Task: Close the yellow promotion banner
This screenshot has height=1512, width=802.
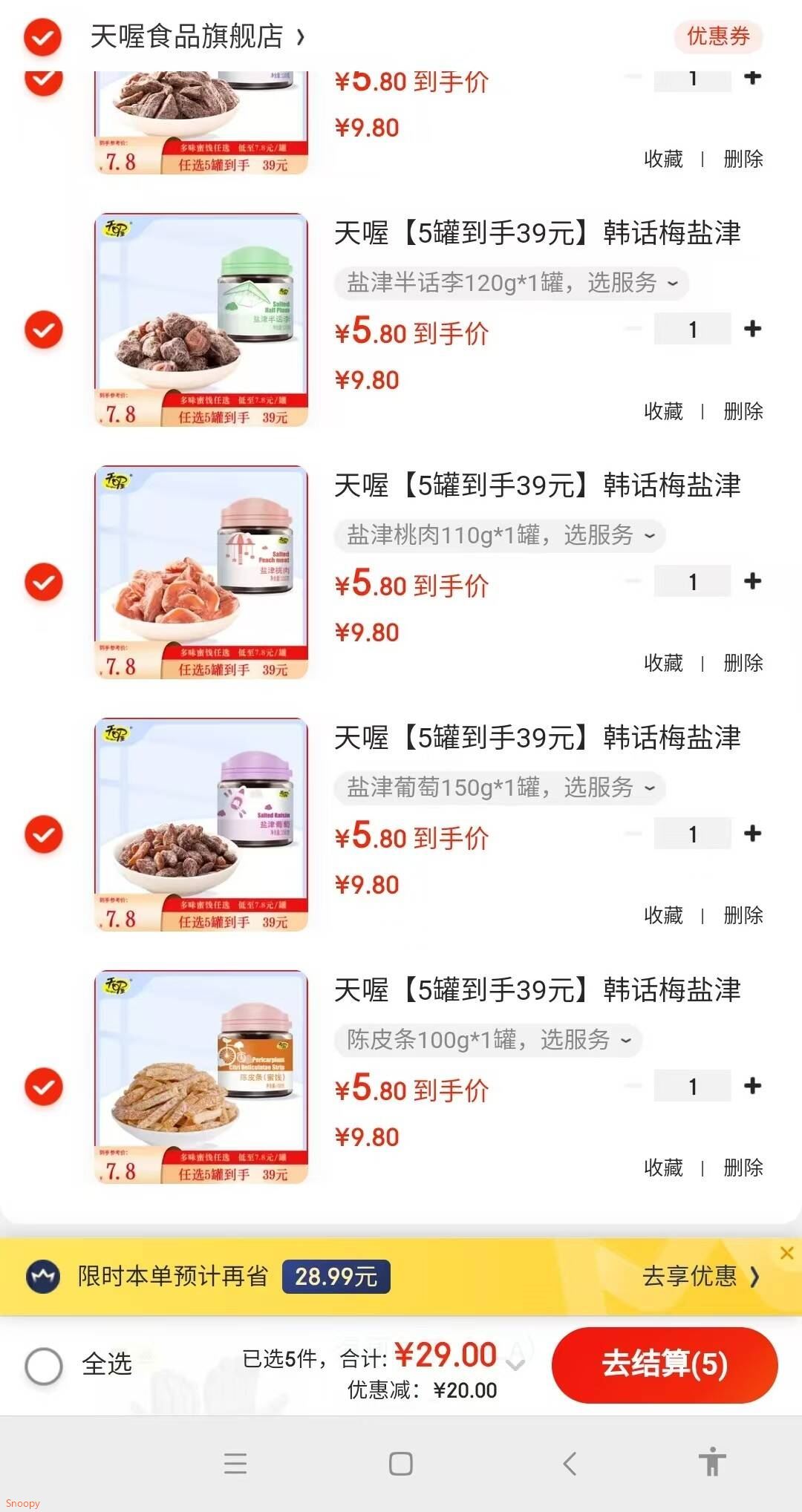Action: (786, 1253)
